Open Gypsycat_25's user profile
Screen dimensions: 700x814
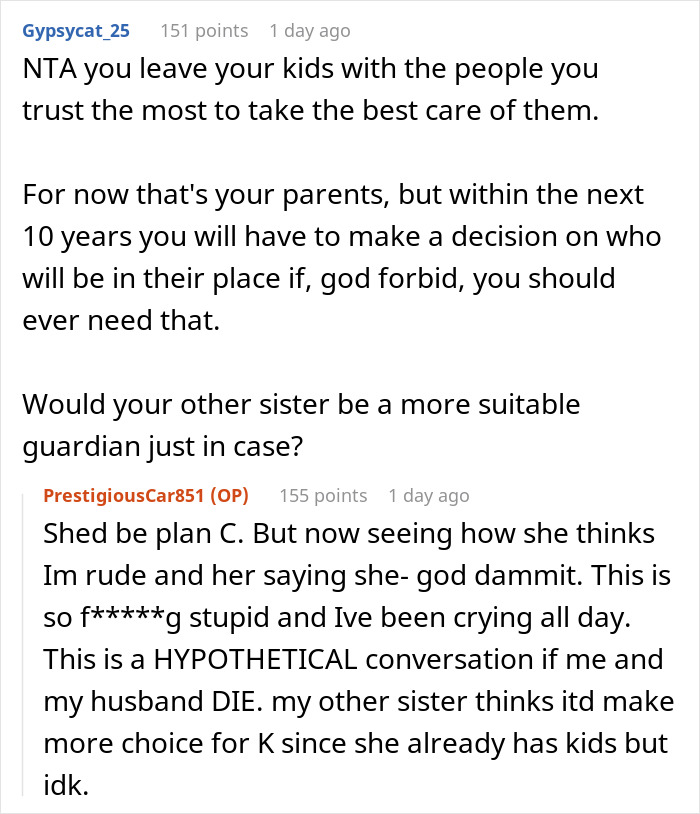(76, 31)
